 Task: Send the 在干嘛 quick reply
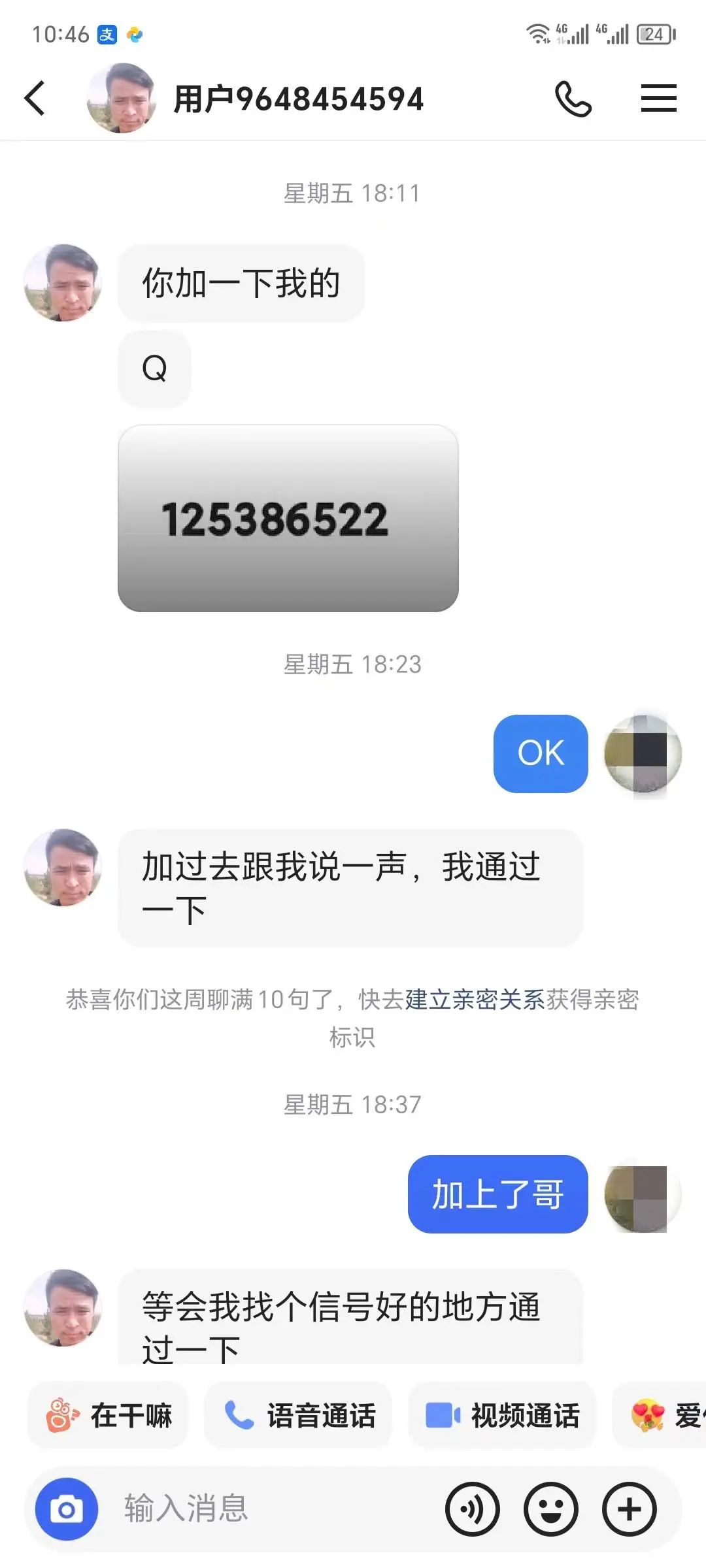[x=109, y=1416]
